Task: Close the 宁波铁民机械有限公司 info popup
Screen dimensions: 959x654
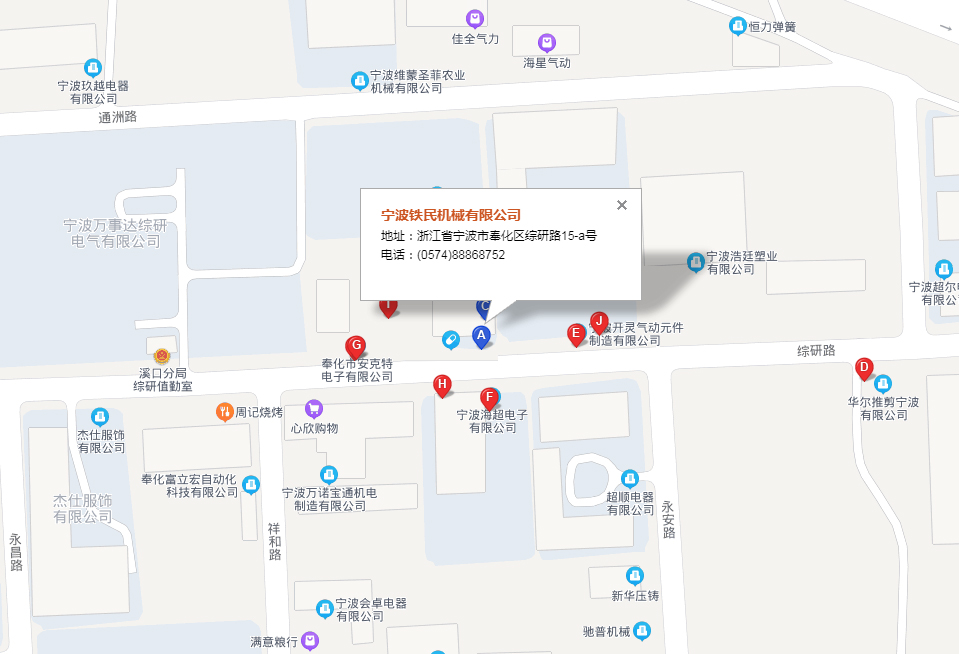Action: (622, 205)
